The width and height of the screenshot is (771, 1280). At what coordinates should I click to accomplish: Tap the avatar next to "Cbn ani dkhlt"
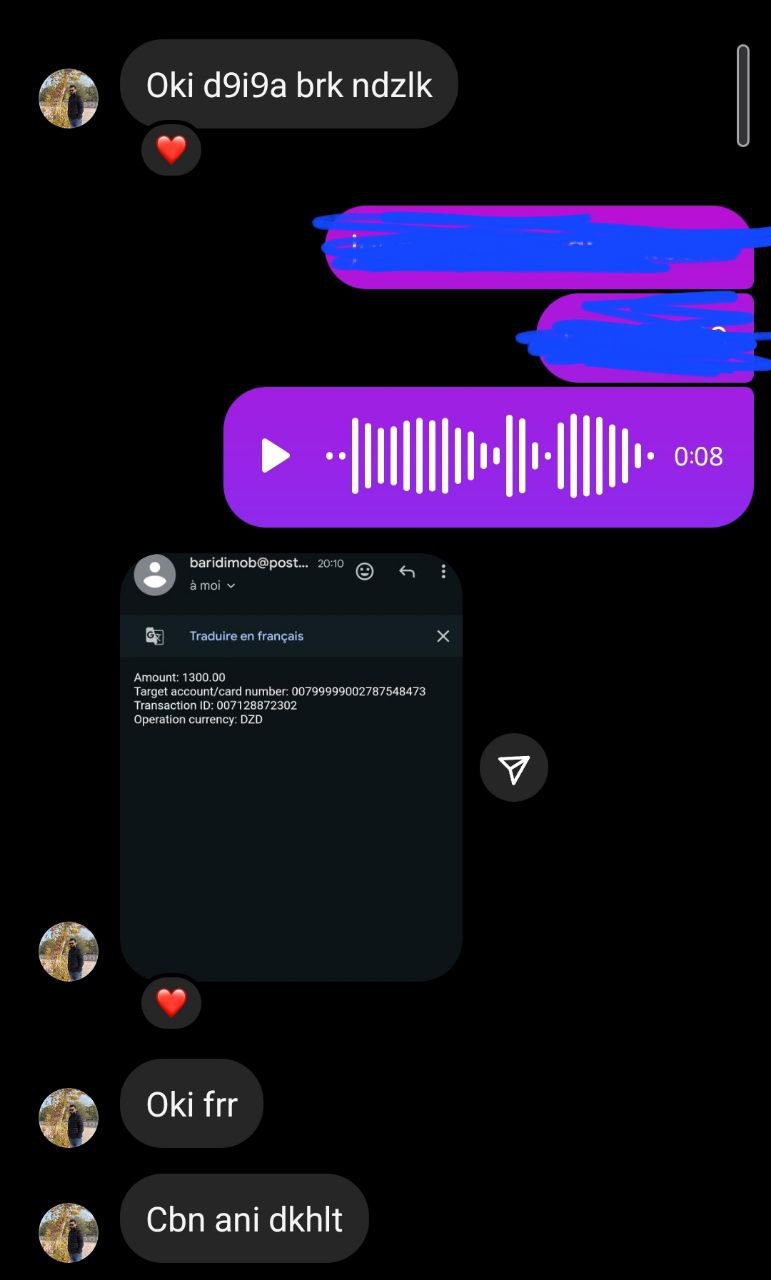68,1232
